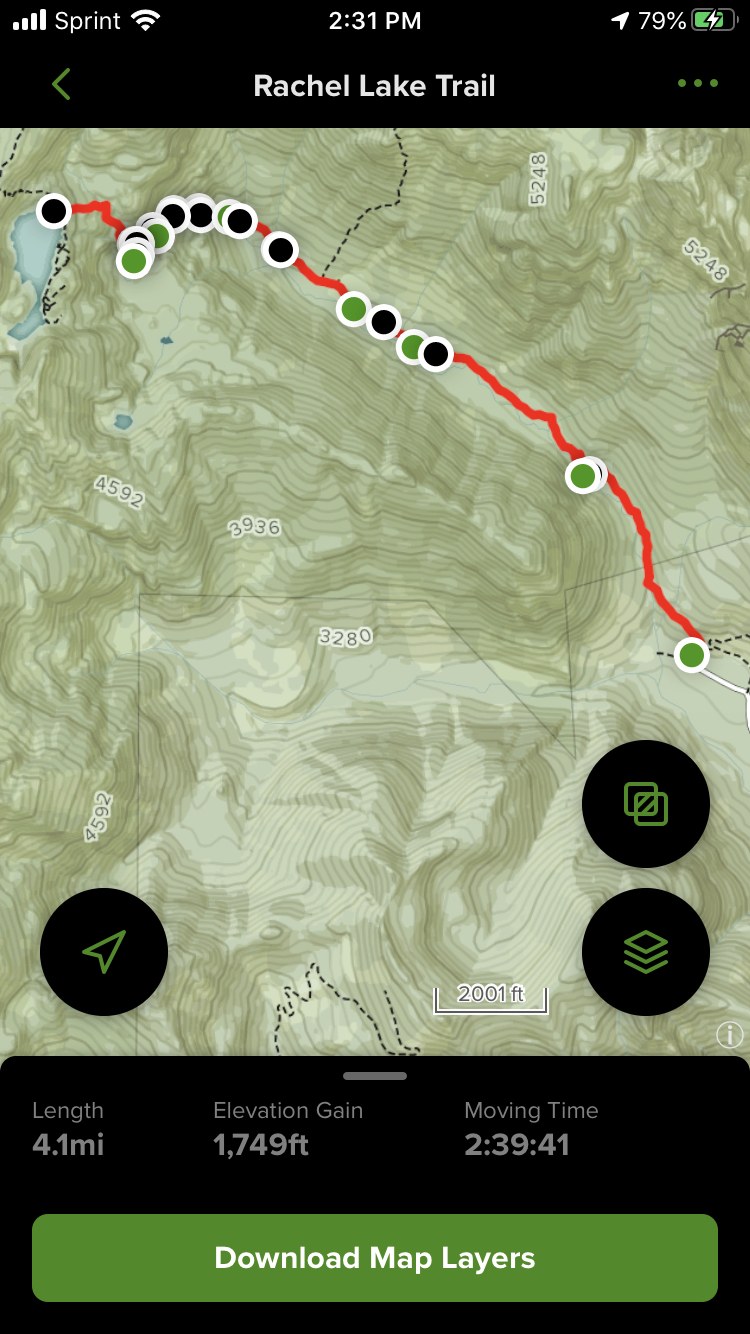Viewport: 750px width, 1334px height.
Task: Show map attribution info
Action: [x=730, y=1035]
